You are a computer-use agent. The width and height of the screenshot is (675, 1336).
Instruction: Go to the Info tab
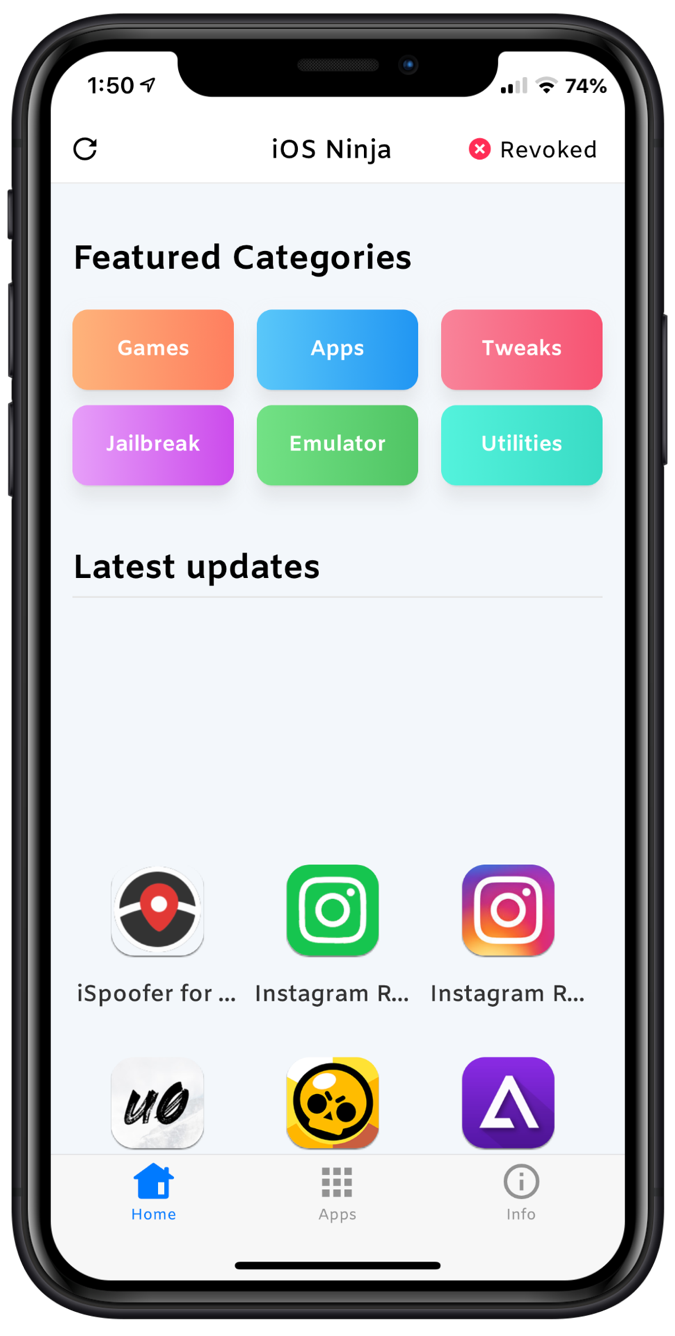coord(520,1193)
